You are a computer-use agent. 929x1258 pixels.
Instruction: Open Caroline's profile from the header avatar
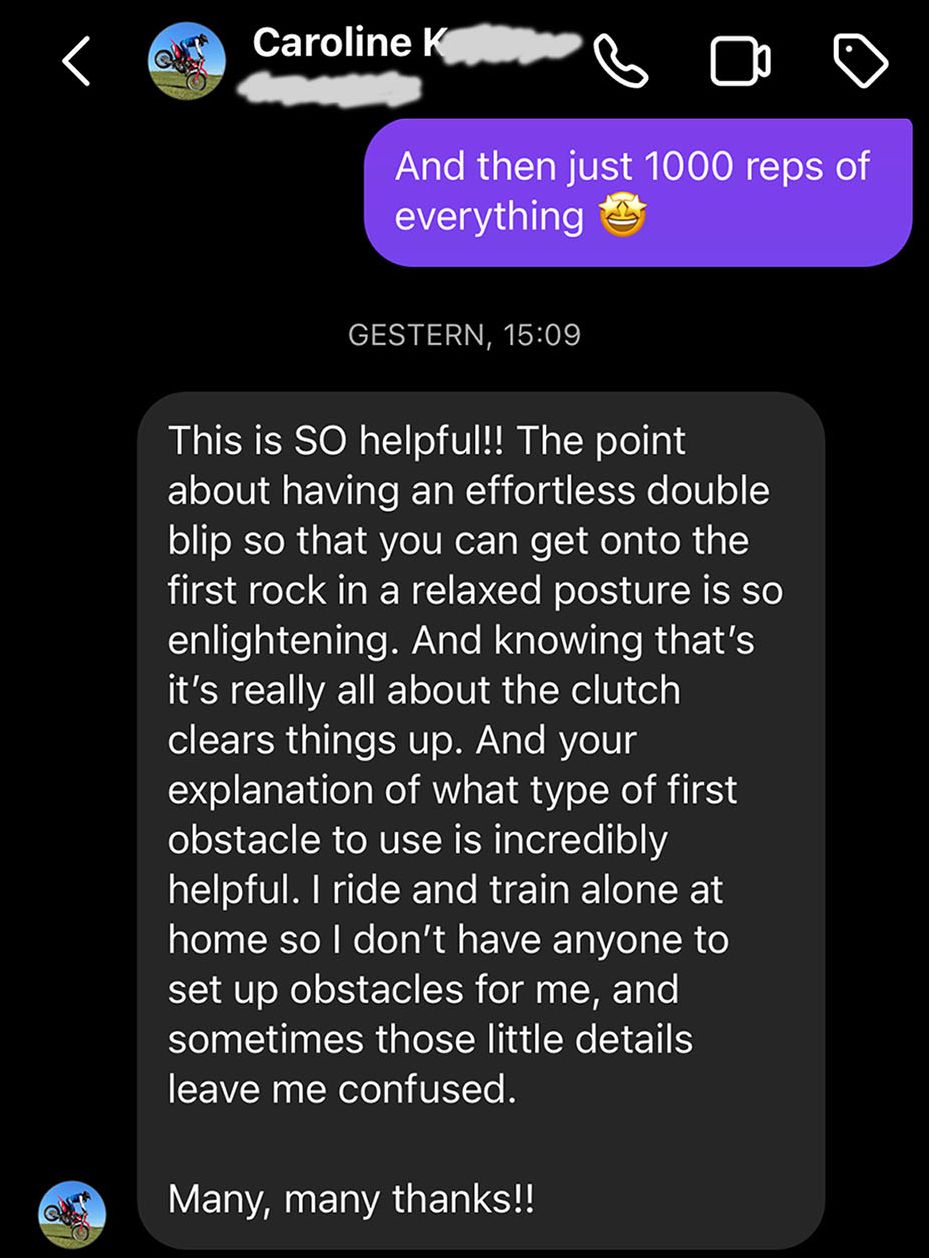click(x=187, y=62)
